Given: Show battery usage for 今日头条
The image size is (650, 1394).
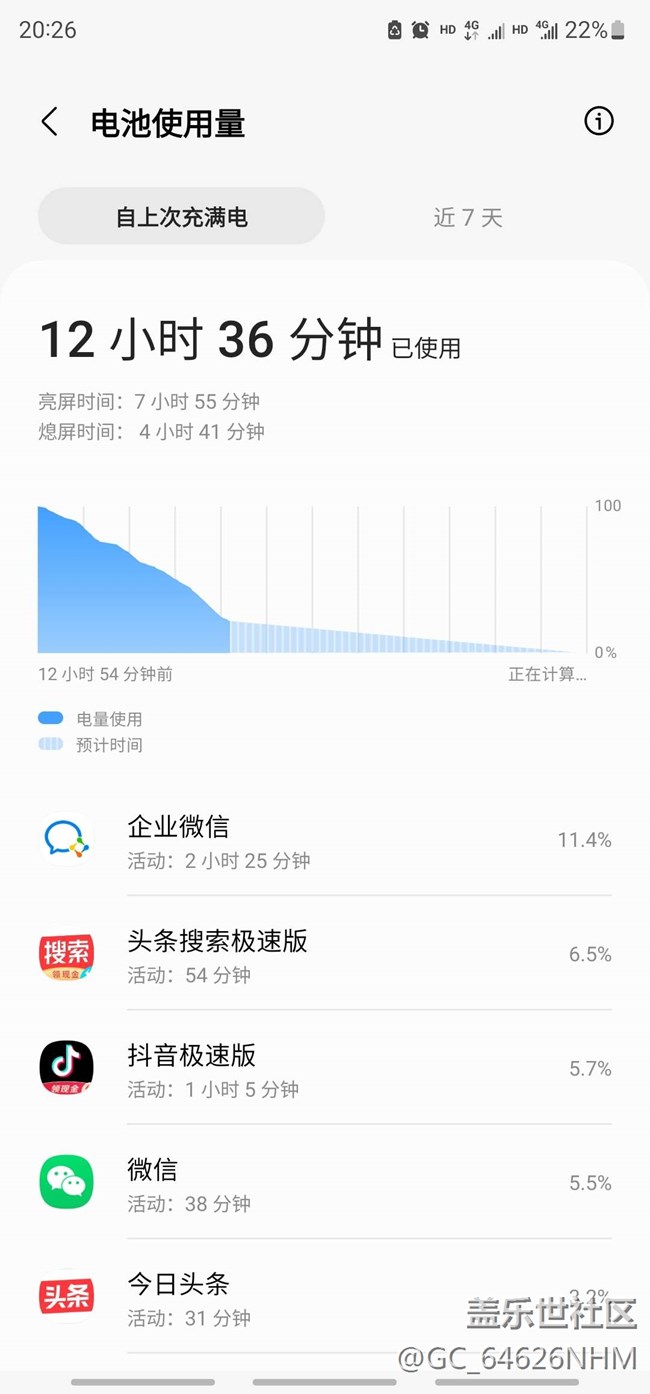Looking at the screenshot, I should coord(325,1297).
